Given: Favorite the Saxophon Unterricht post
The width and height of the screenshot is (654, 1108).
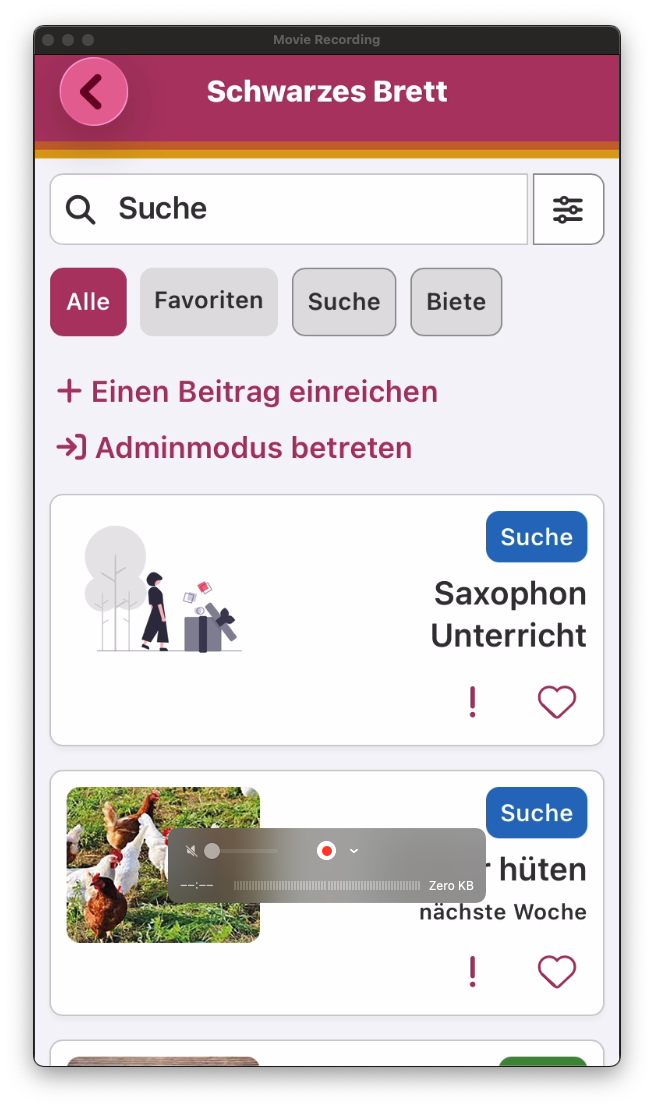Looking at the screenshot, I should pyautogui.click(x=557, y=702).
